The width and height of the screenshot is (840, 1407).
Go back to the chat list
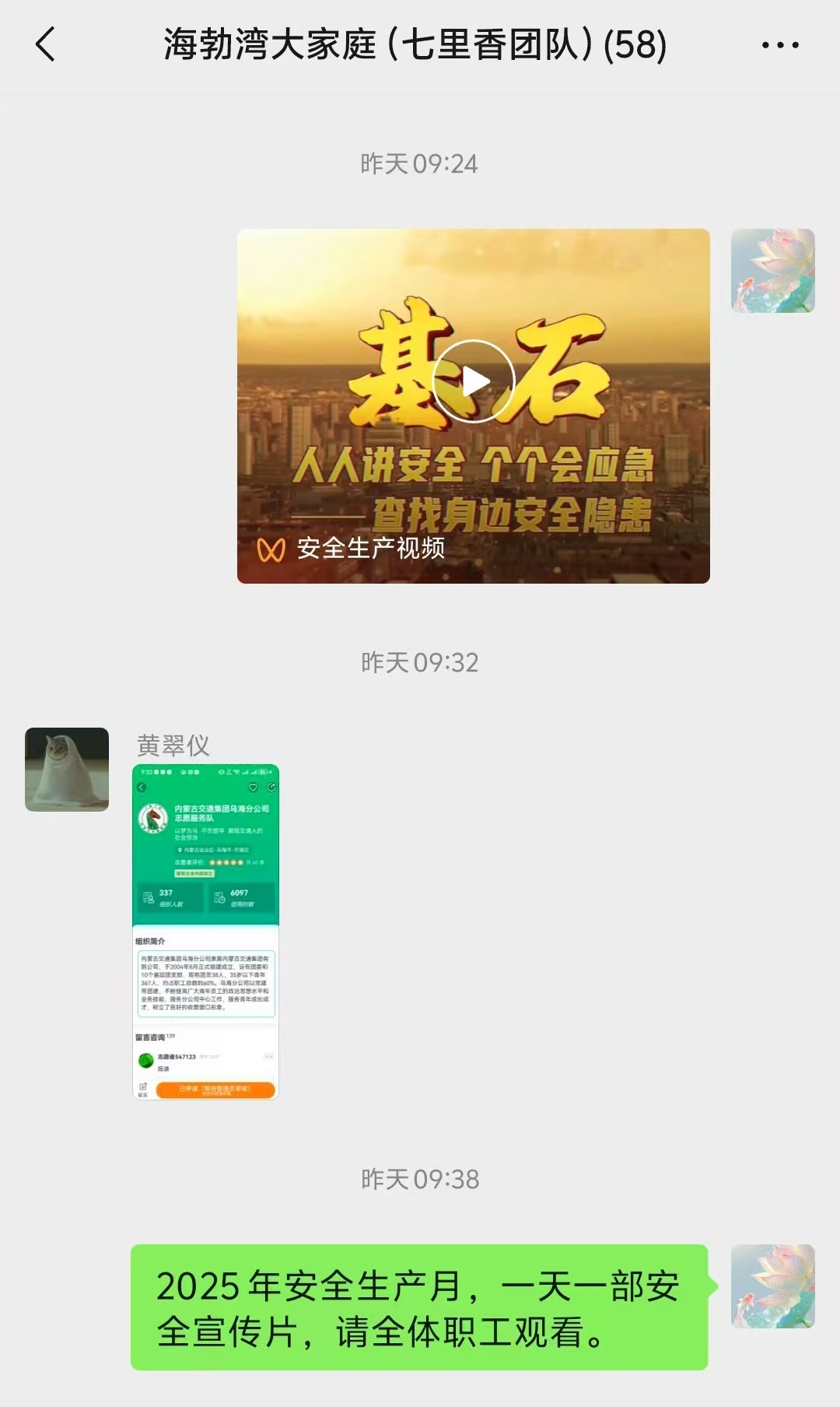[47, 44]
